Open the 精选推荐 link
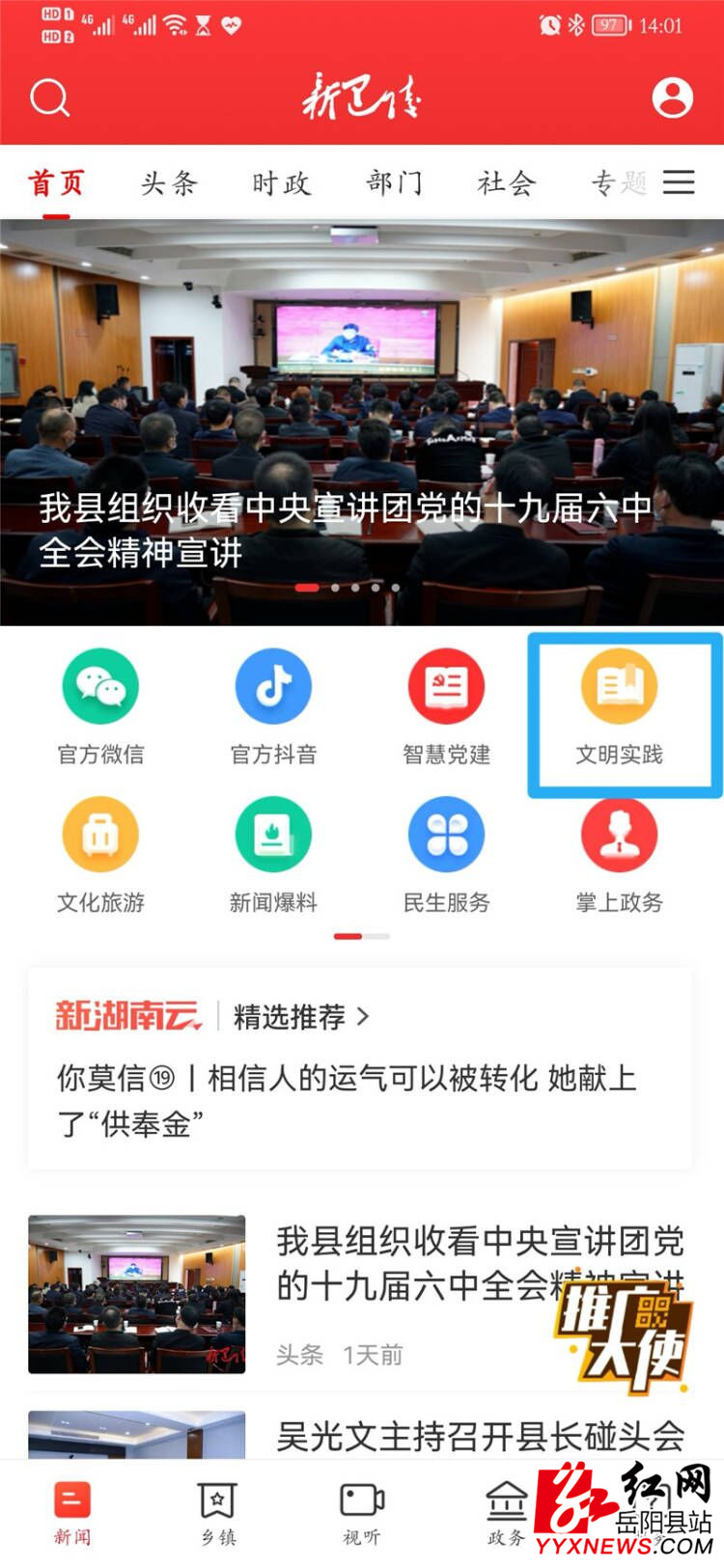The width and height of the screenshot is (724, 1568). (300, 1016)
